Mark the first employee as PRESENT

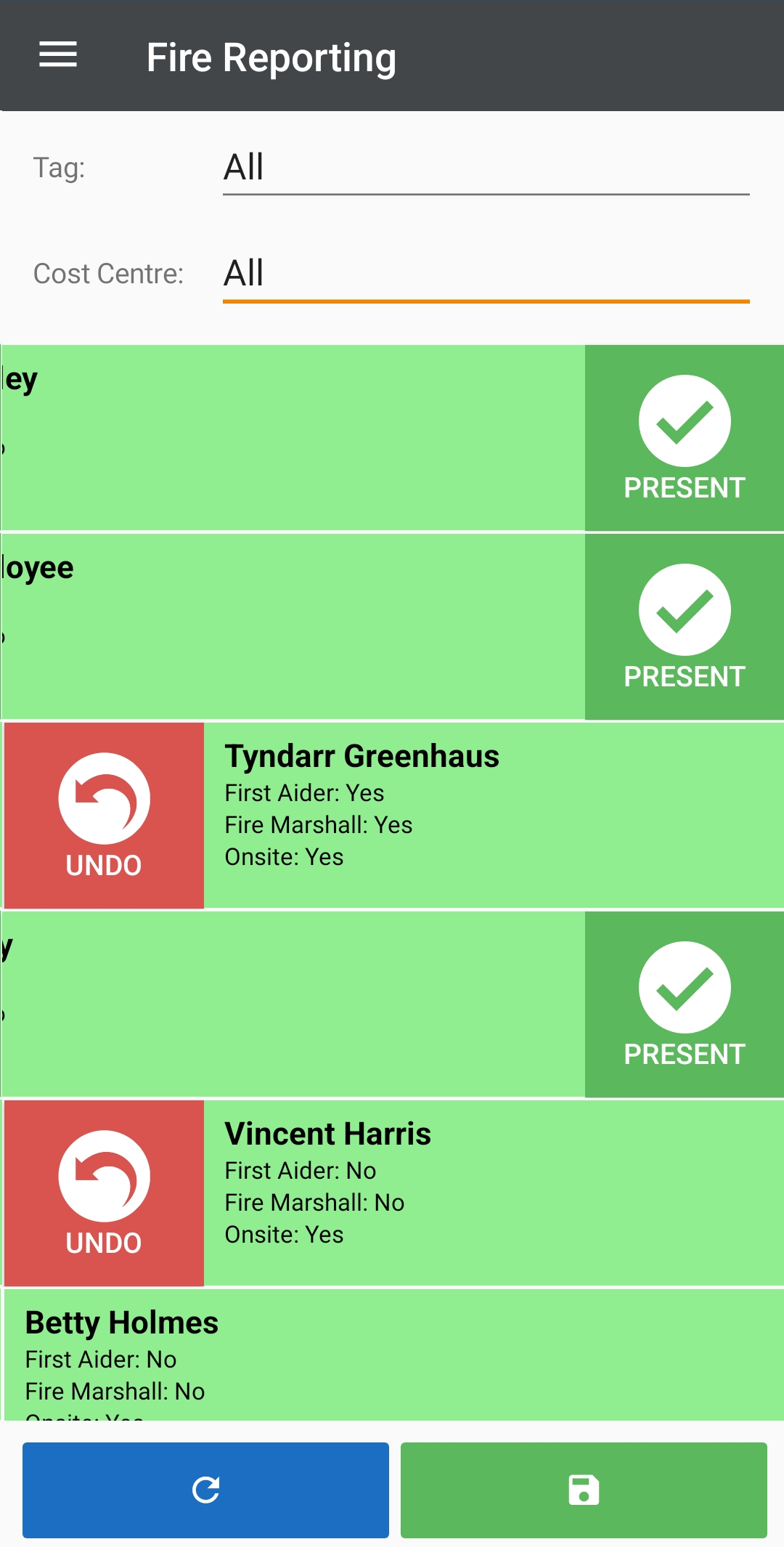pyautogui.click(x=683, y=436)
